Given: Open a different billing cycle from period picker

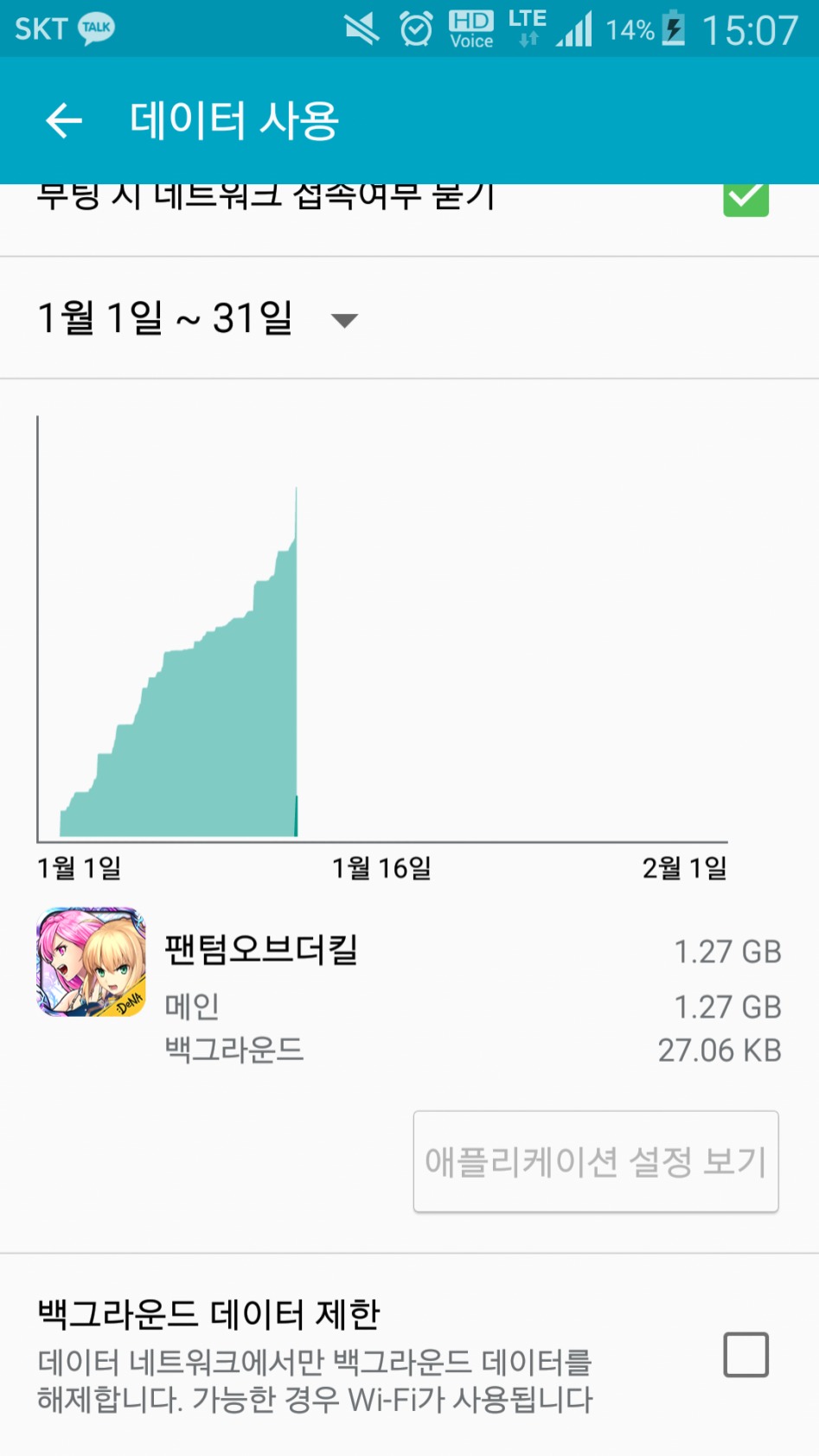Looking at the screenshot, I should point(343,320).
